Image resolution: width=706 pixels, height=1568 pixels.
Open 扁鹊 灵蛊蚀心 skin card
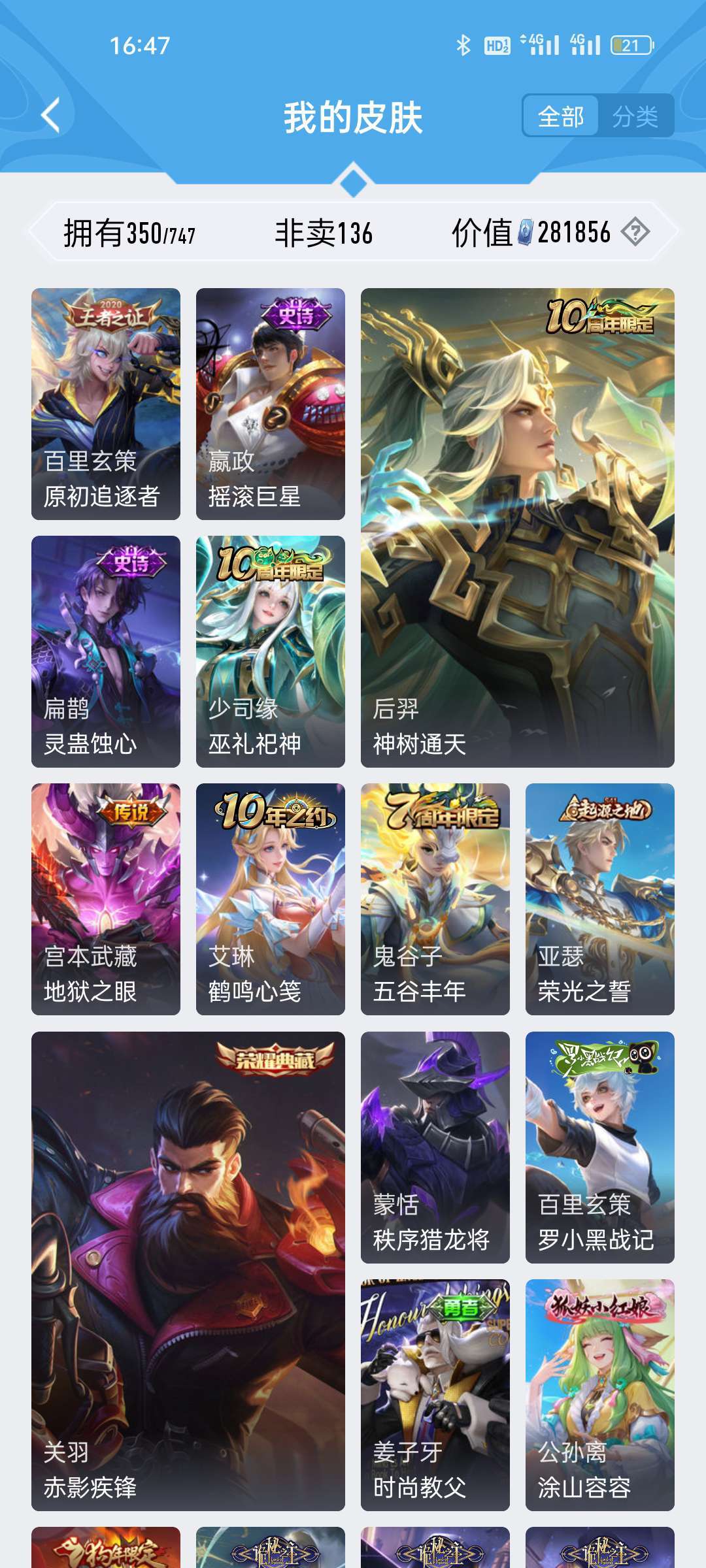coord(106,651)
